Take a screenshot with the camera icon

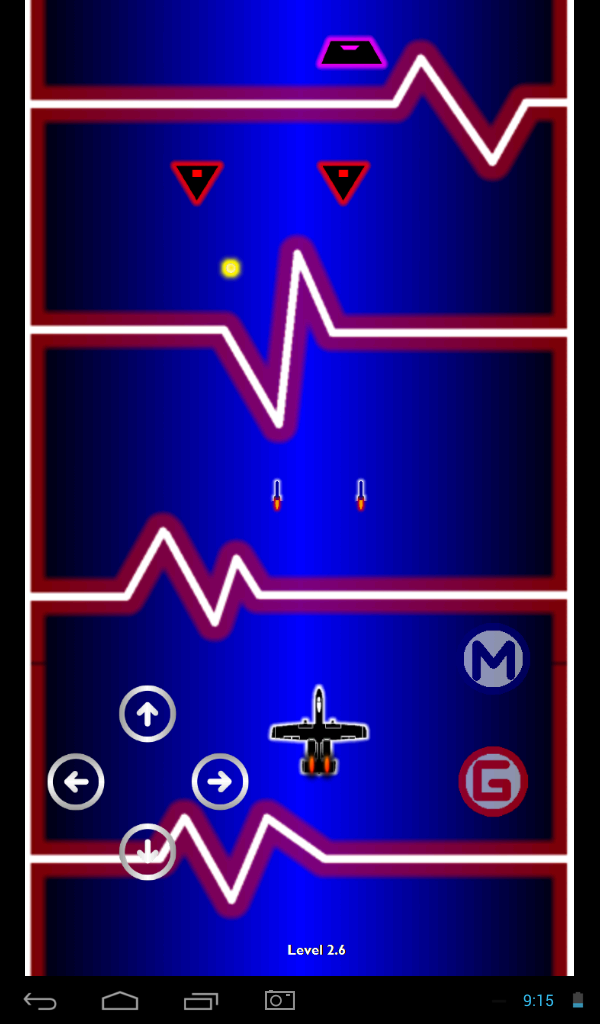(x=279, y=1000)
